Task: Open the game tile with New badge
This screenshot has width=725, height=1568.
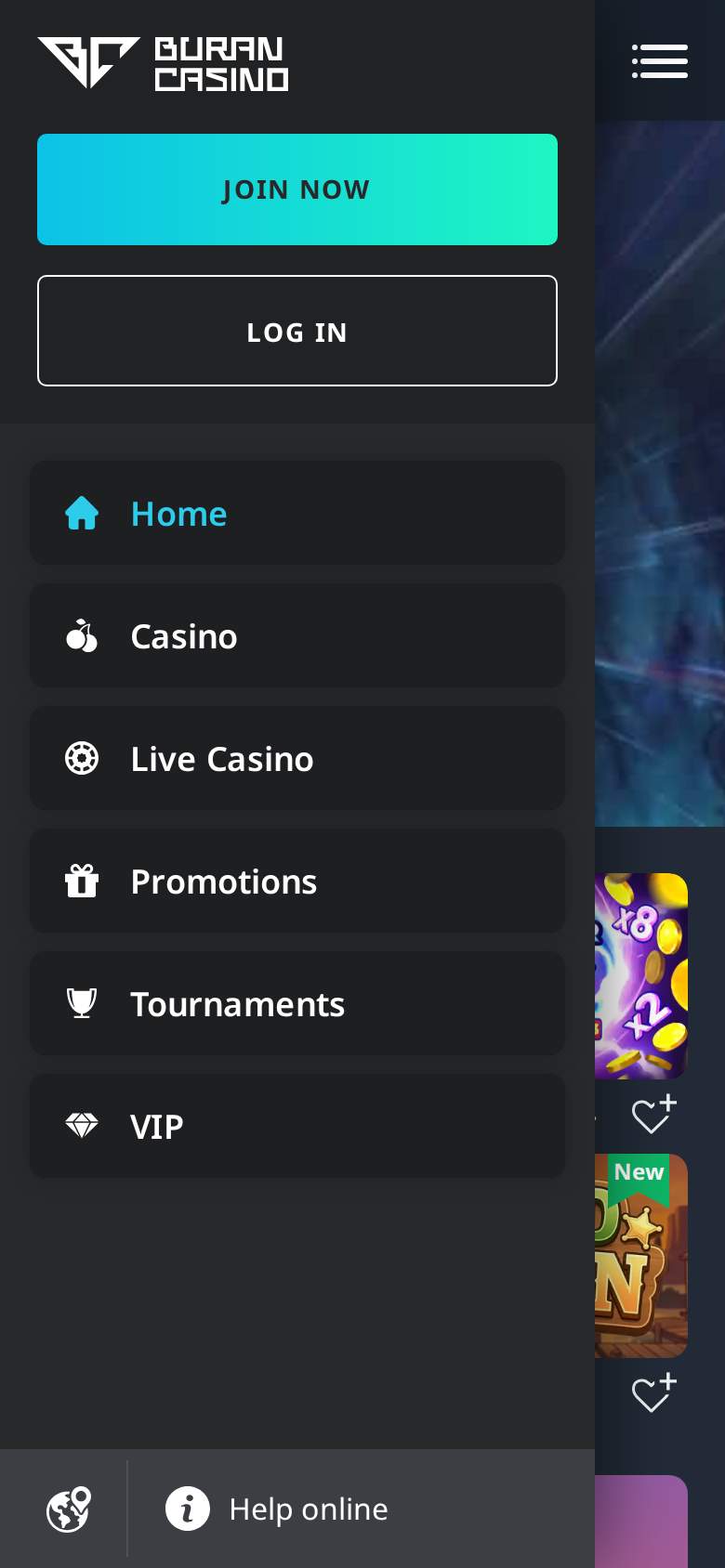Action: [x=641, y=1255]
